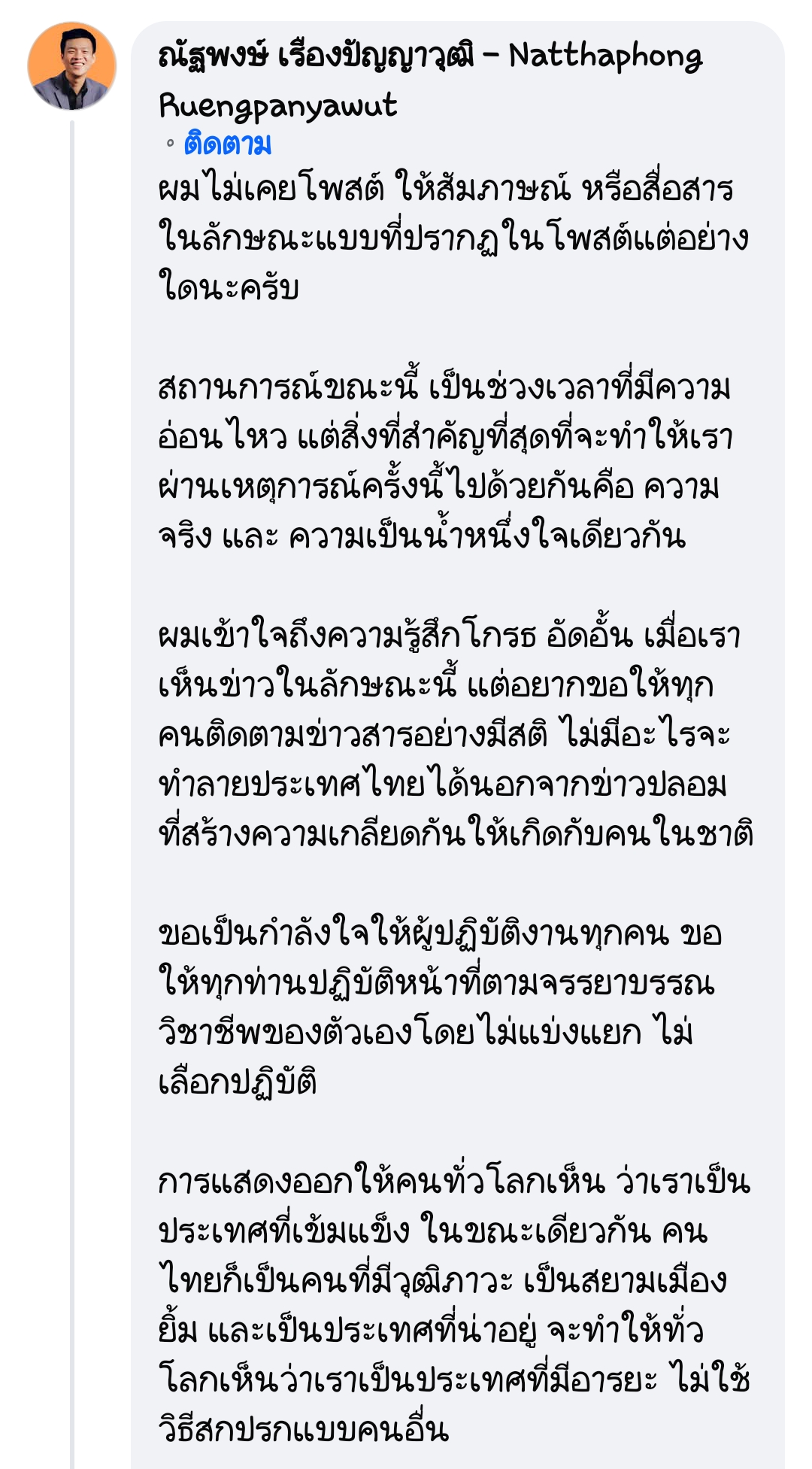Open Natthaphong Ruengpanyawut's profile name link
Image resolution: width=812 pixels, height=1469 pixels.
point(431,80)
